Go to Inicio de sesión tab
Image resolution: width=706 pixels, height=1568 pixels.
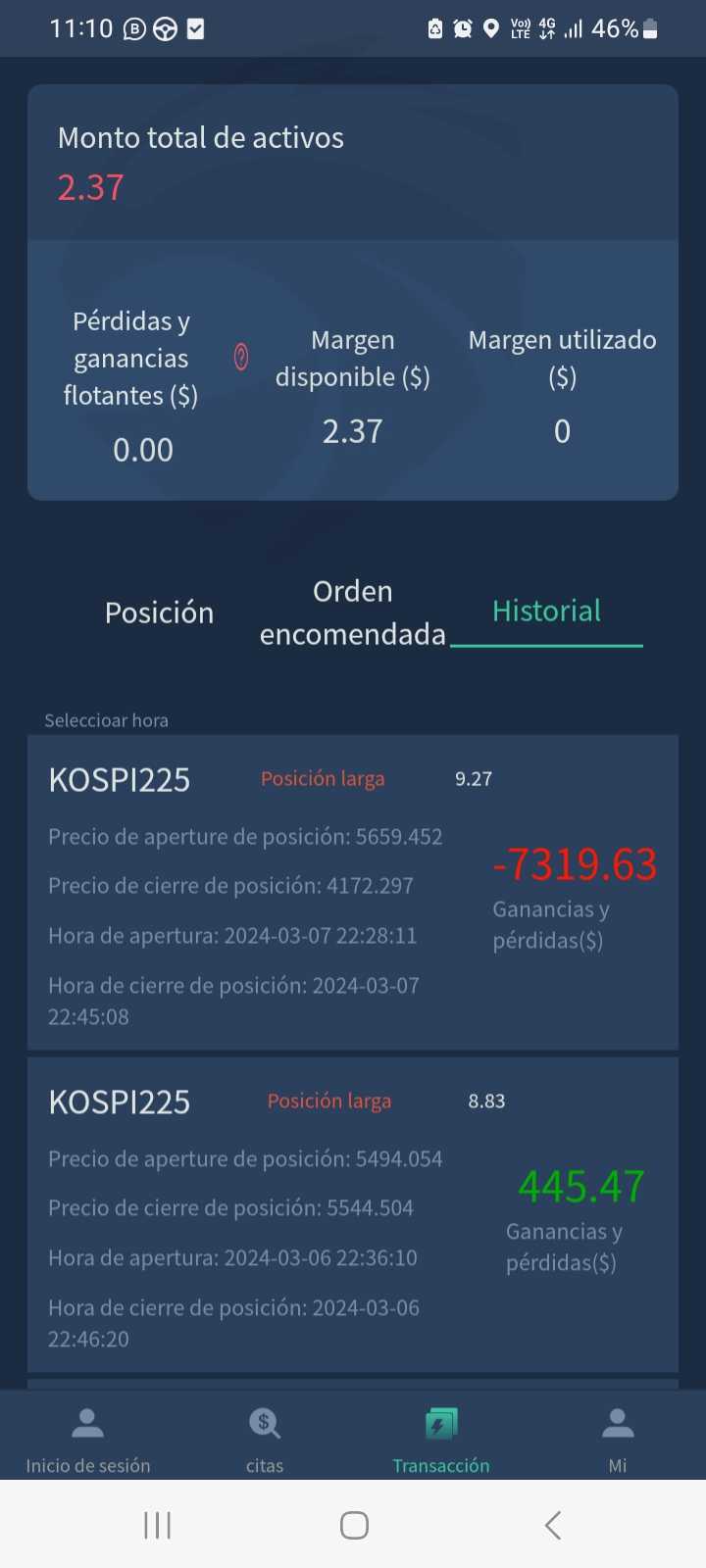[88, 1437]
